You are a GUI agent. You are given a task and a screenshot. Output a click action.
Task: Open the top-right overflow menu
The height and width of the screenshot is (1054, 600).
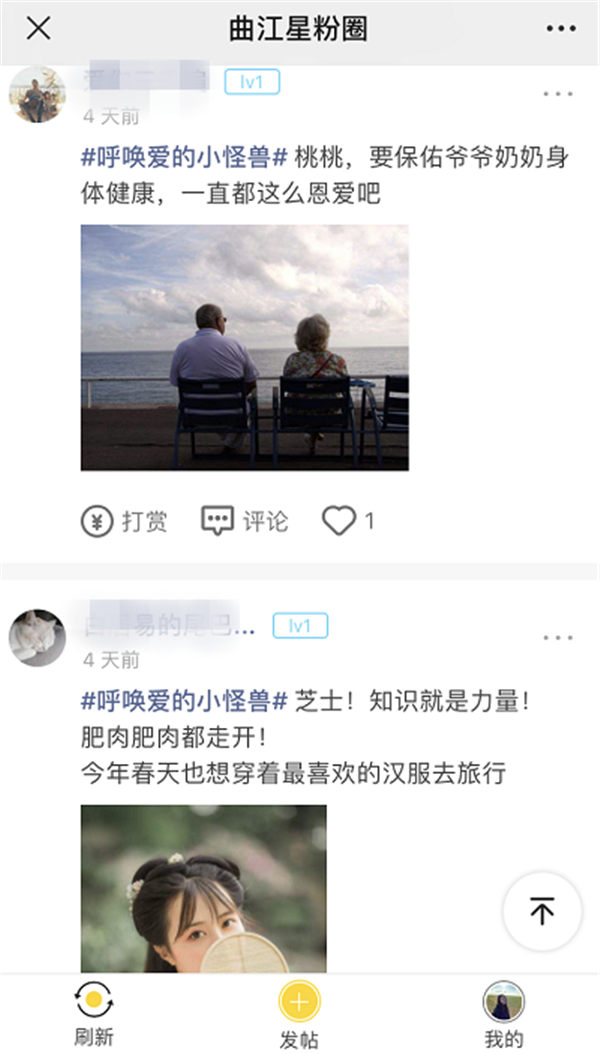(561, 29)
